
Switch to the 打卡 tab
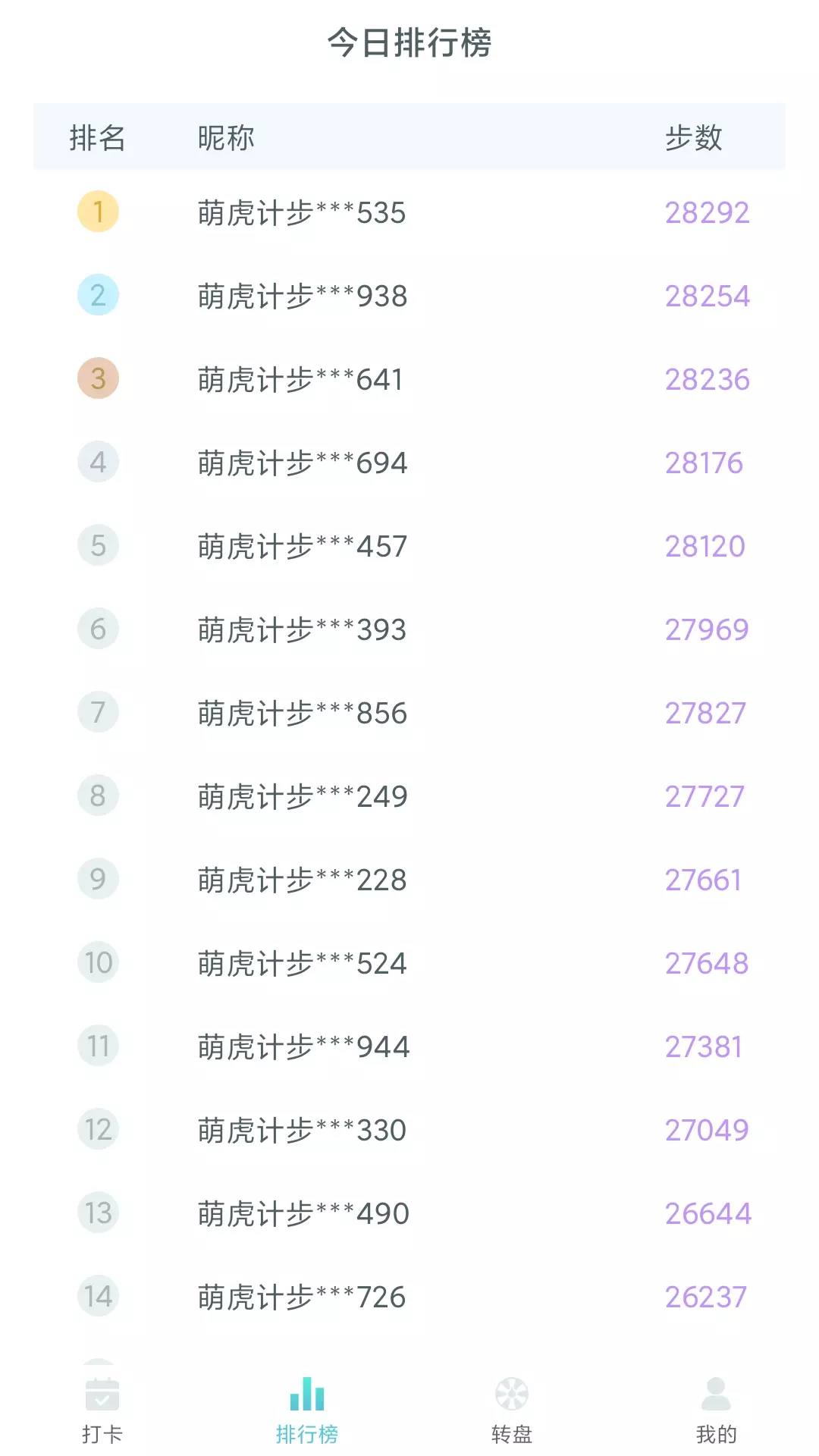pyautogui.click(x=102, y=1411)
